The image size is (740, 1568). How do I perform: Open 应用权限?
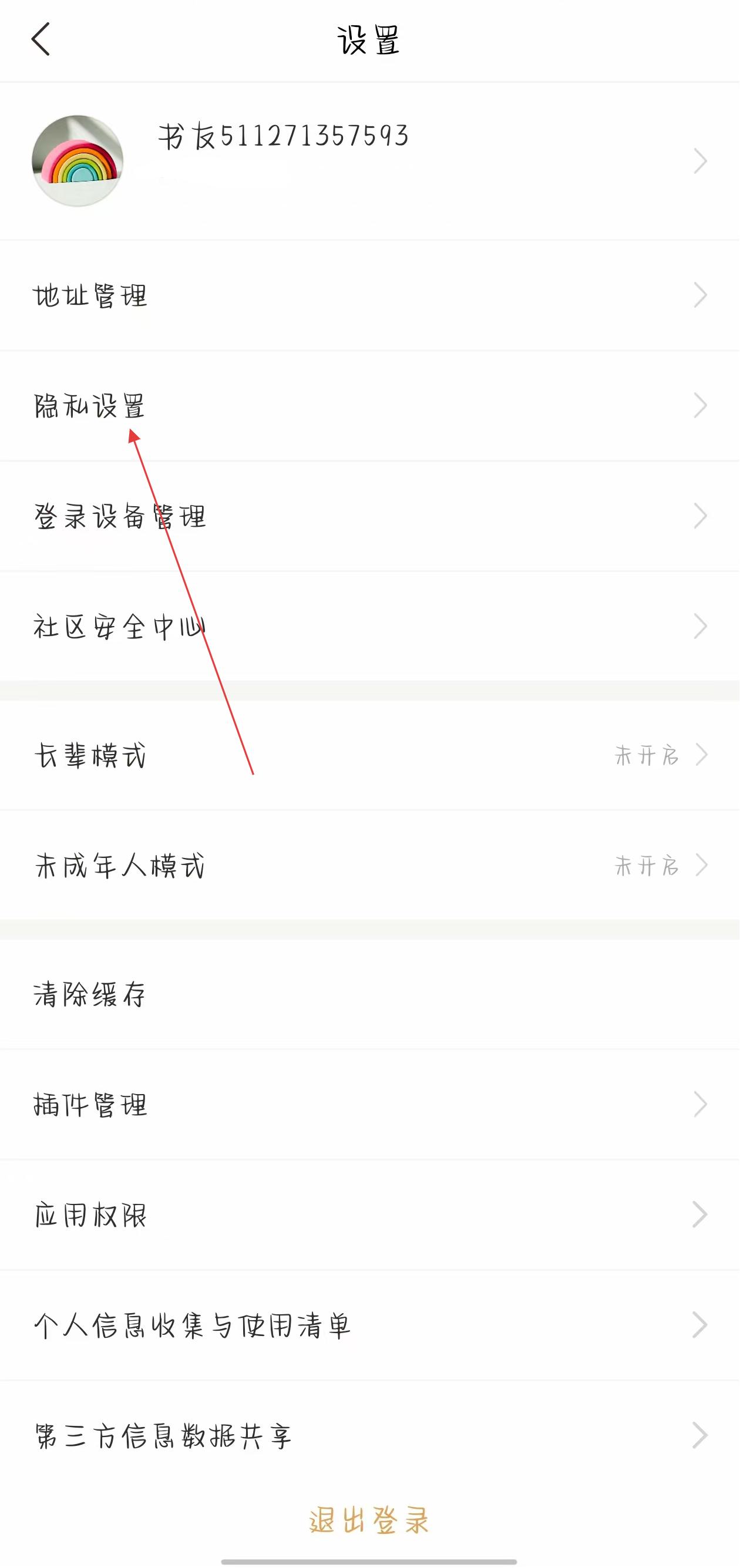tap(370, 1215)
